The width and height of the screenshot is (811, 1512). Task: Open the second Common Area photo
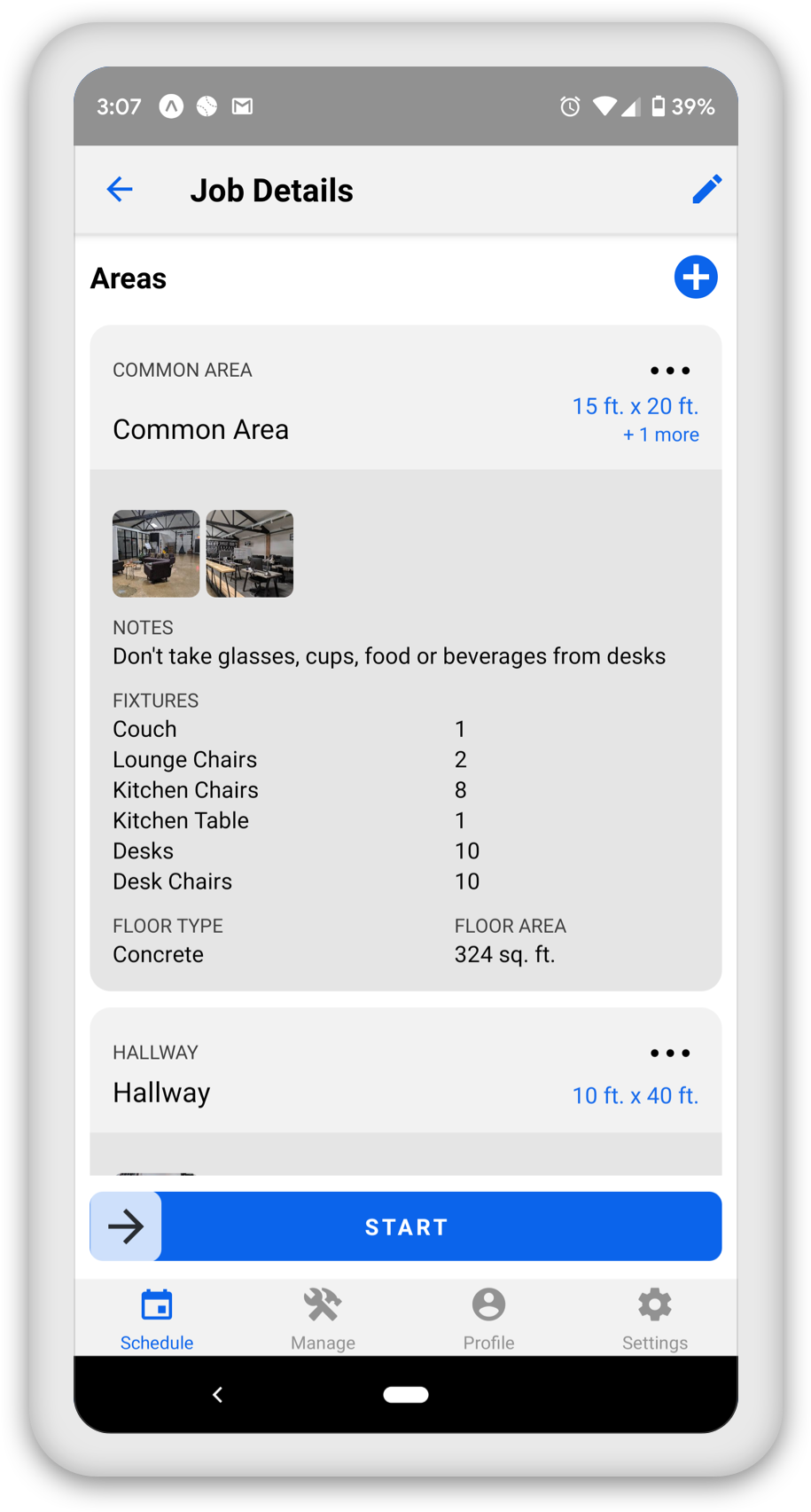click(x=250, y=553)
